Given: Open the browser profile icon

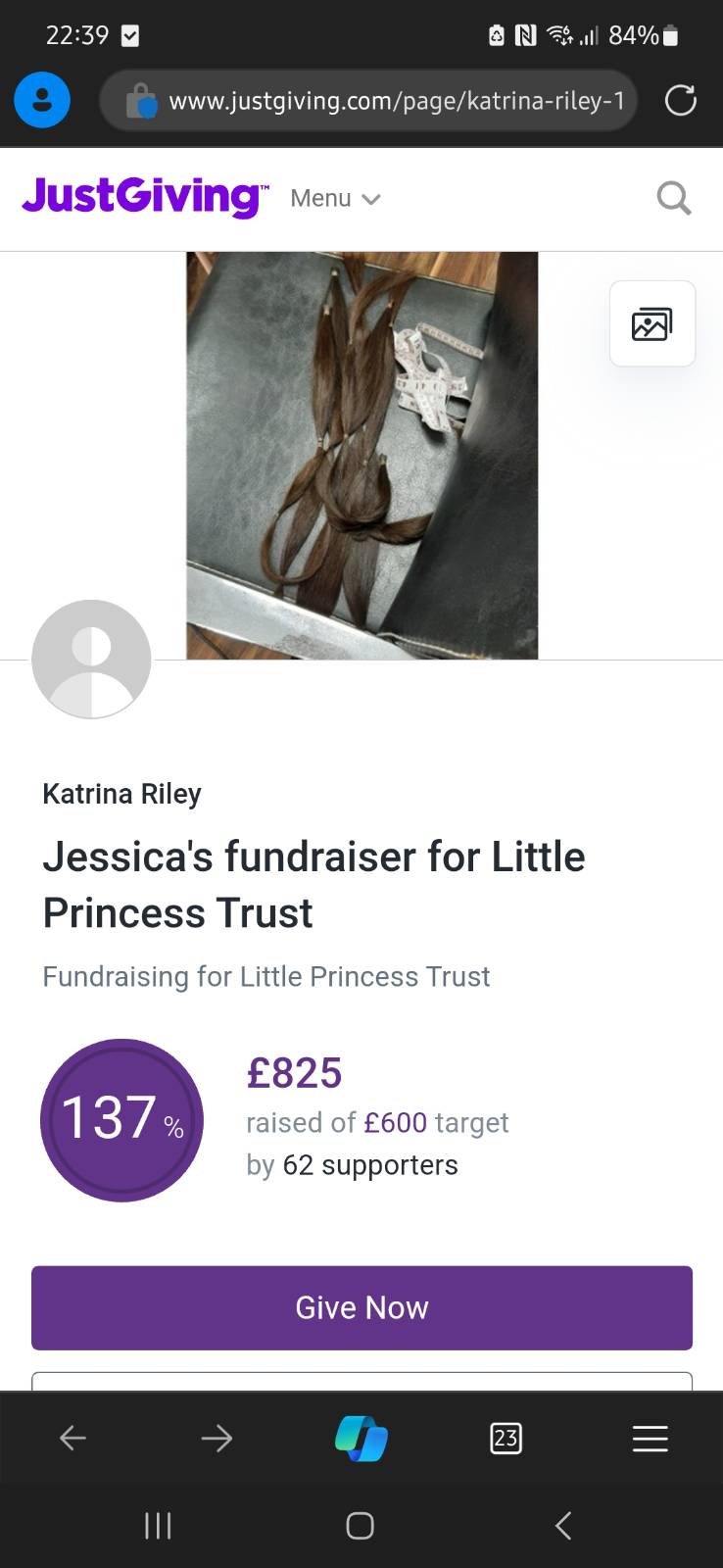Looking at the screenshot, I should tap(42, 100).
